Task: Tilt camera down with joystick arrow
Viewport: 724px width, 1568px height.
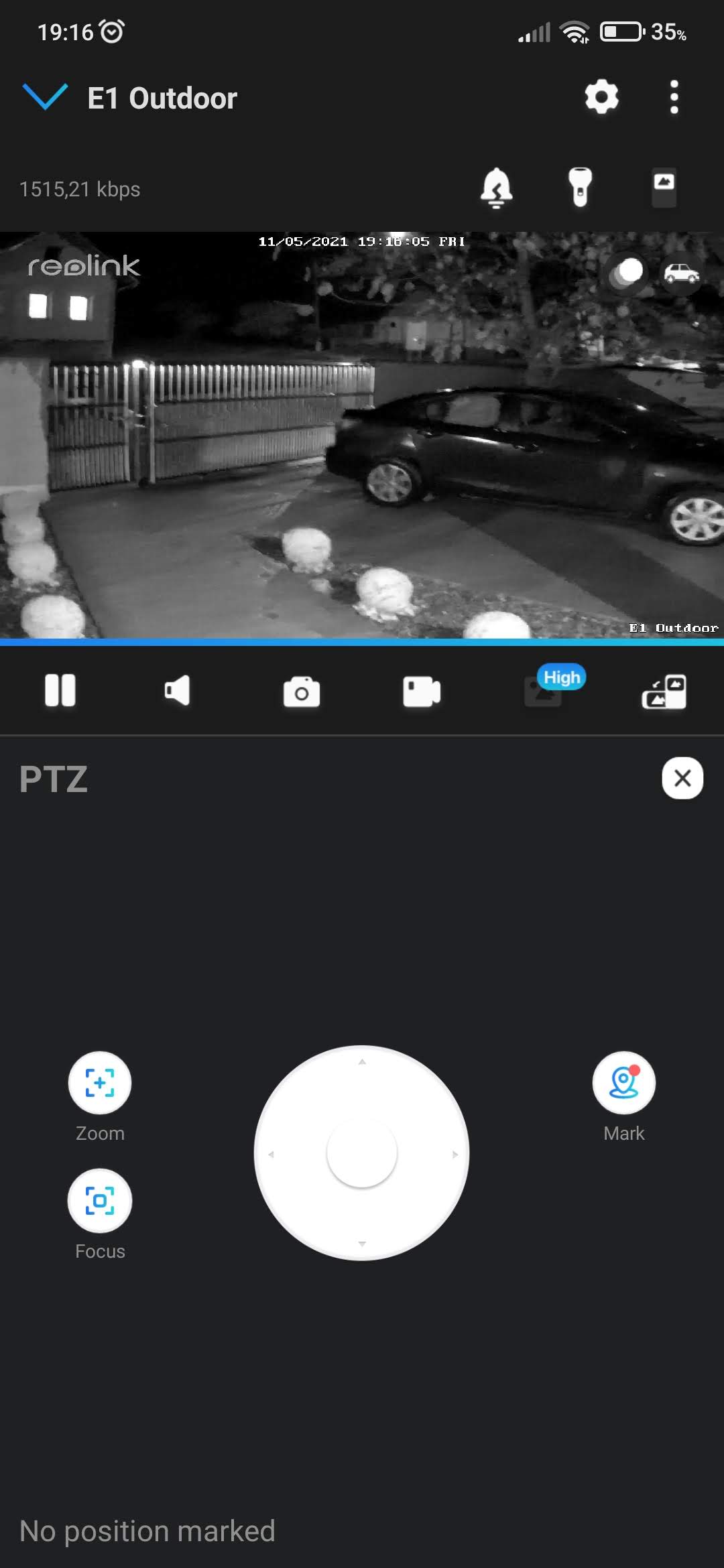Action: tap(362, 1244)
